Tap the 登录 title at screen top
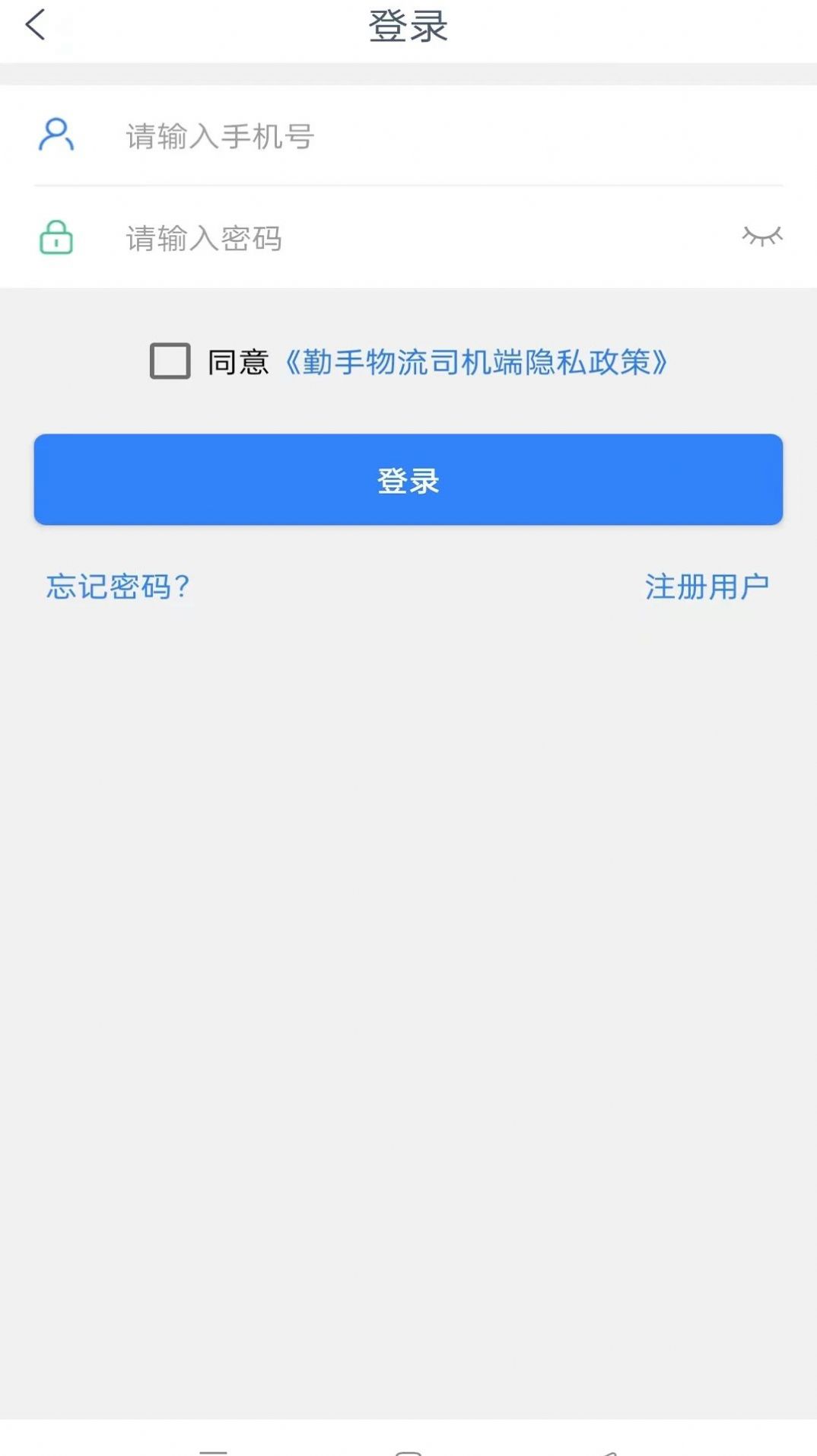The height and width of the screenshot is (1456, 817). pyautogui.click(x=408, y=25)
